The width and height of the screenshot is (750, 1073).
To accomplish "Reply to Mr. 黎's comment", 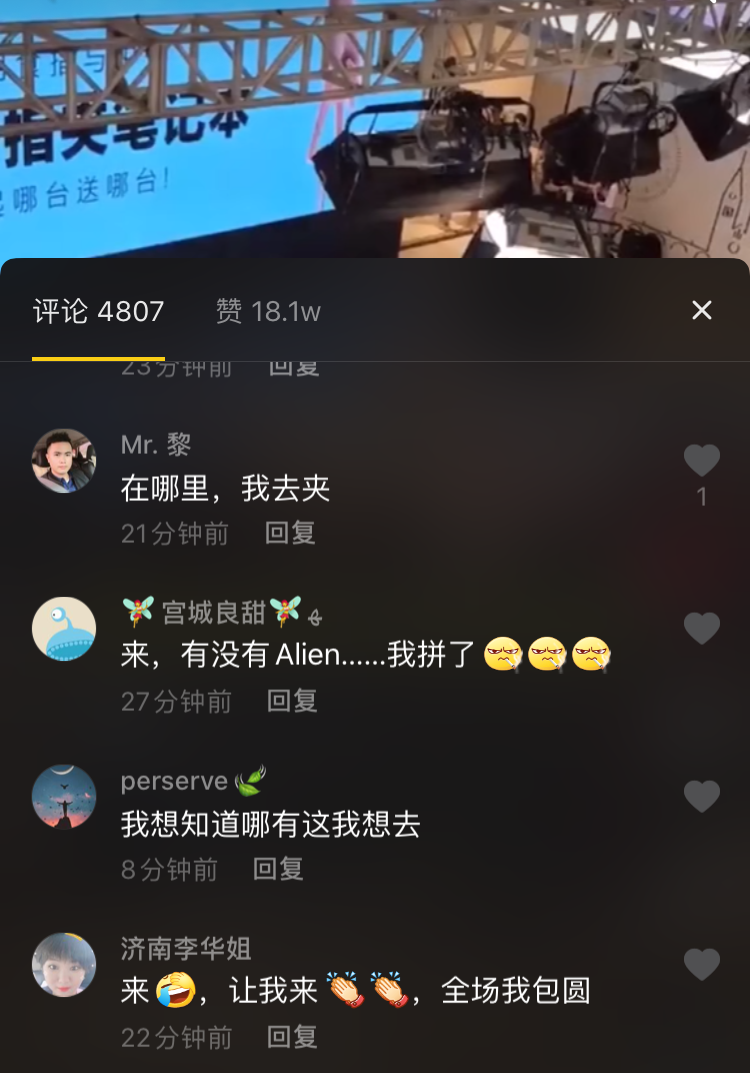I will [x=290, y=534].
